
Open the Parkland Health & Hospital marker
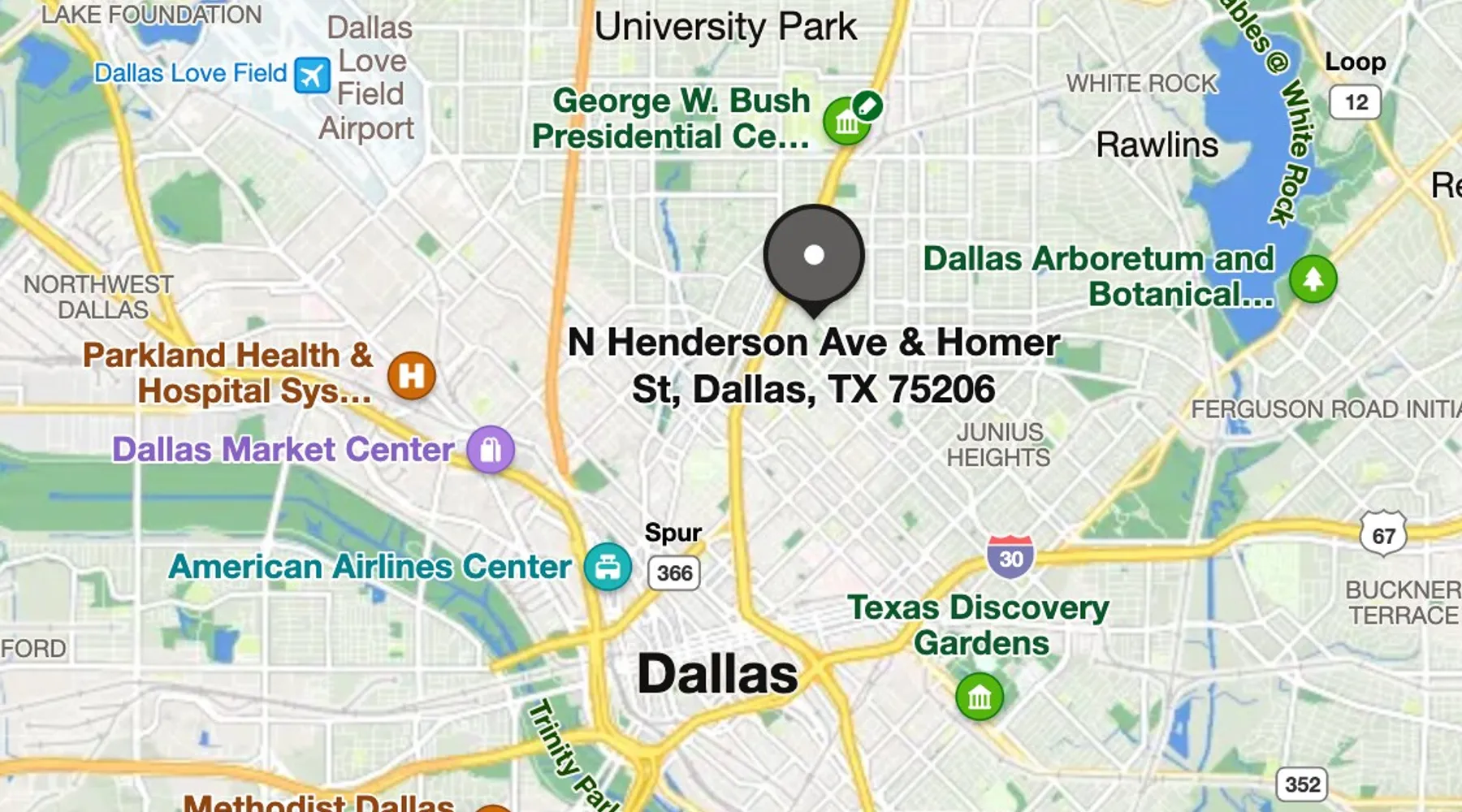click(411, 376)
